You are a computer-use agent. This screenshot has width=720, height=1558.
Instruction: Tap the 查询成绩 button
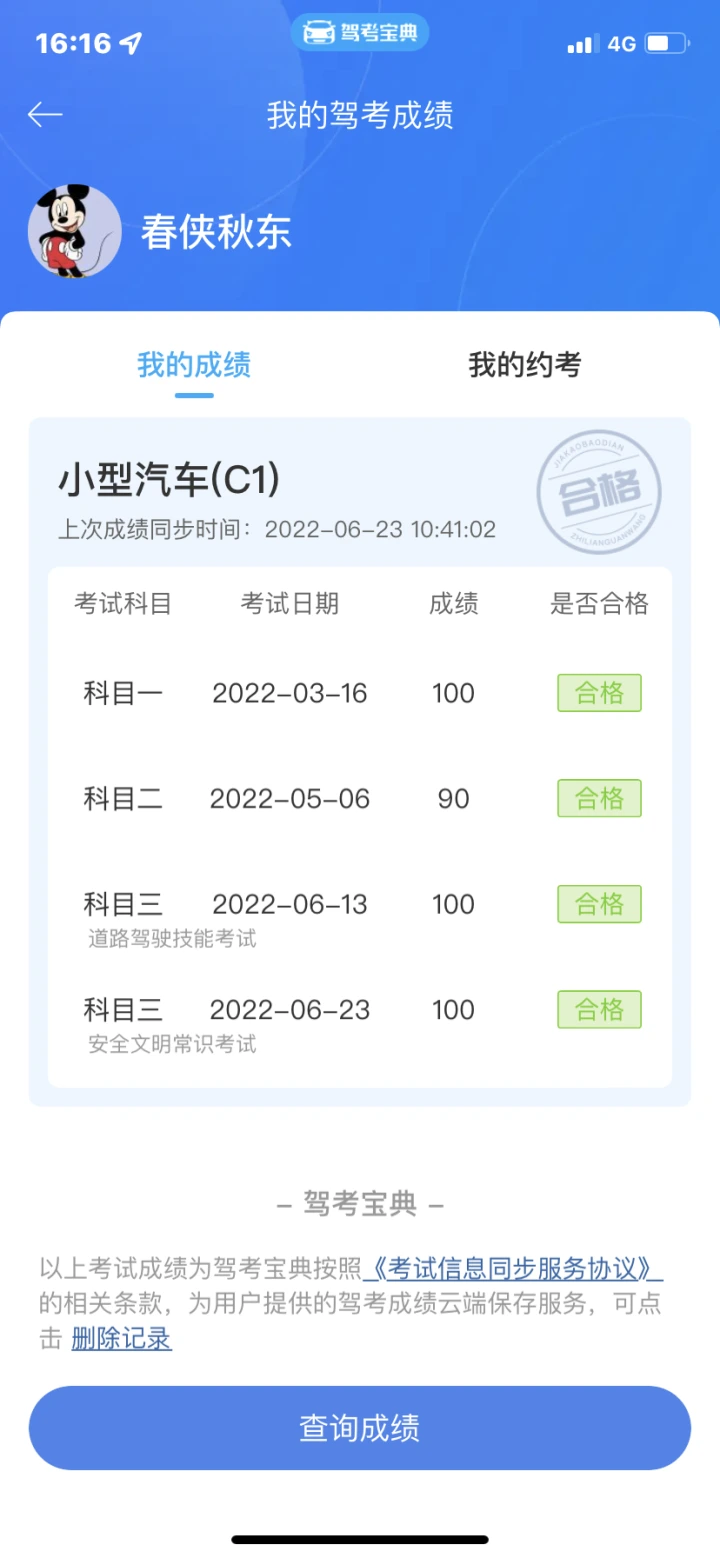(x=360, y=1428)
